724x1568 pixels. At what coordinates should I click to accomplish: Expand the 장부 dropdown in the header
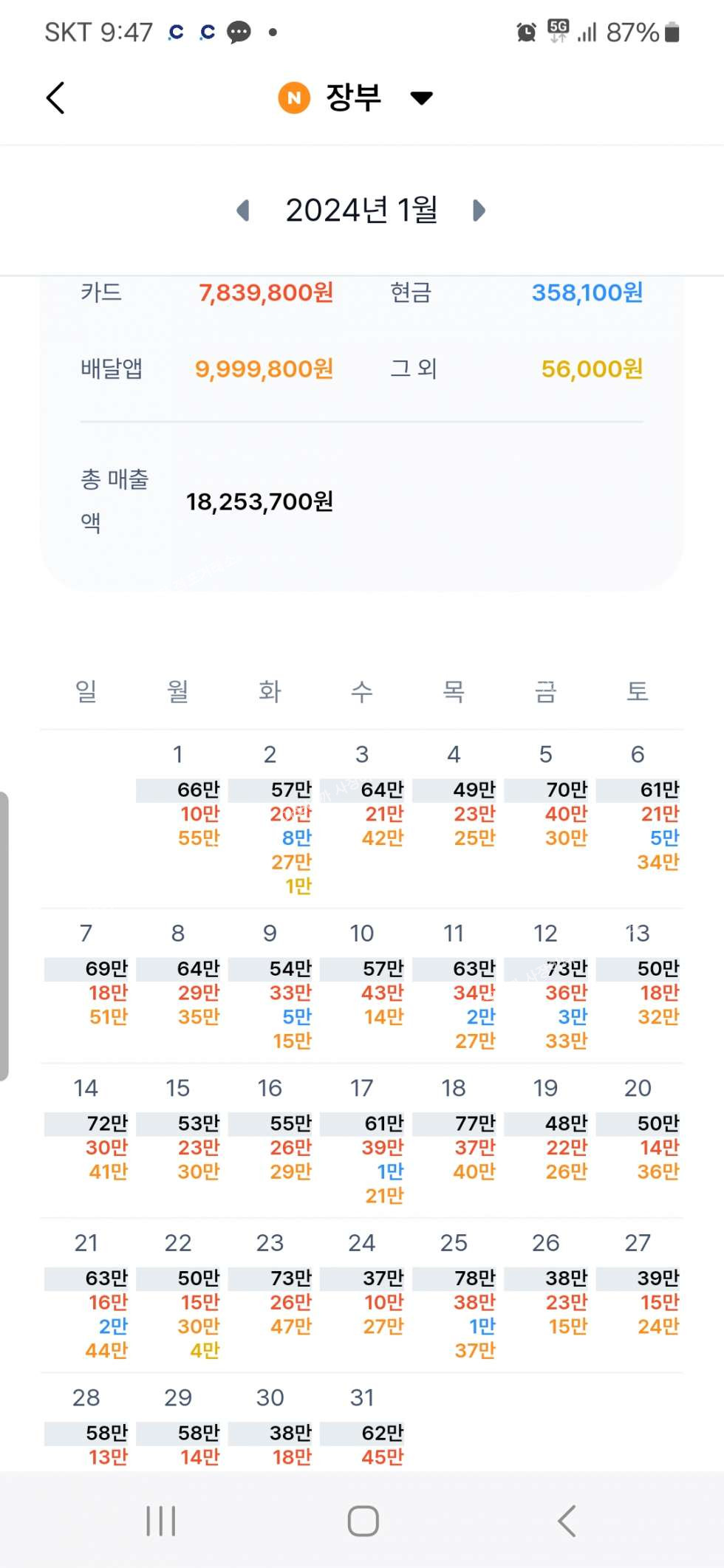coord(421,97)
